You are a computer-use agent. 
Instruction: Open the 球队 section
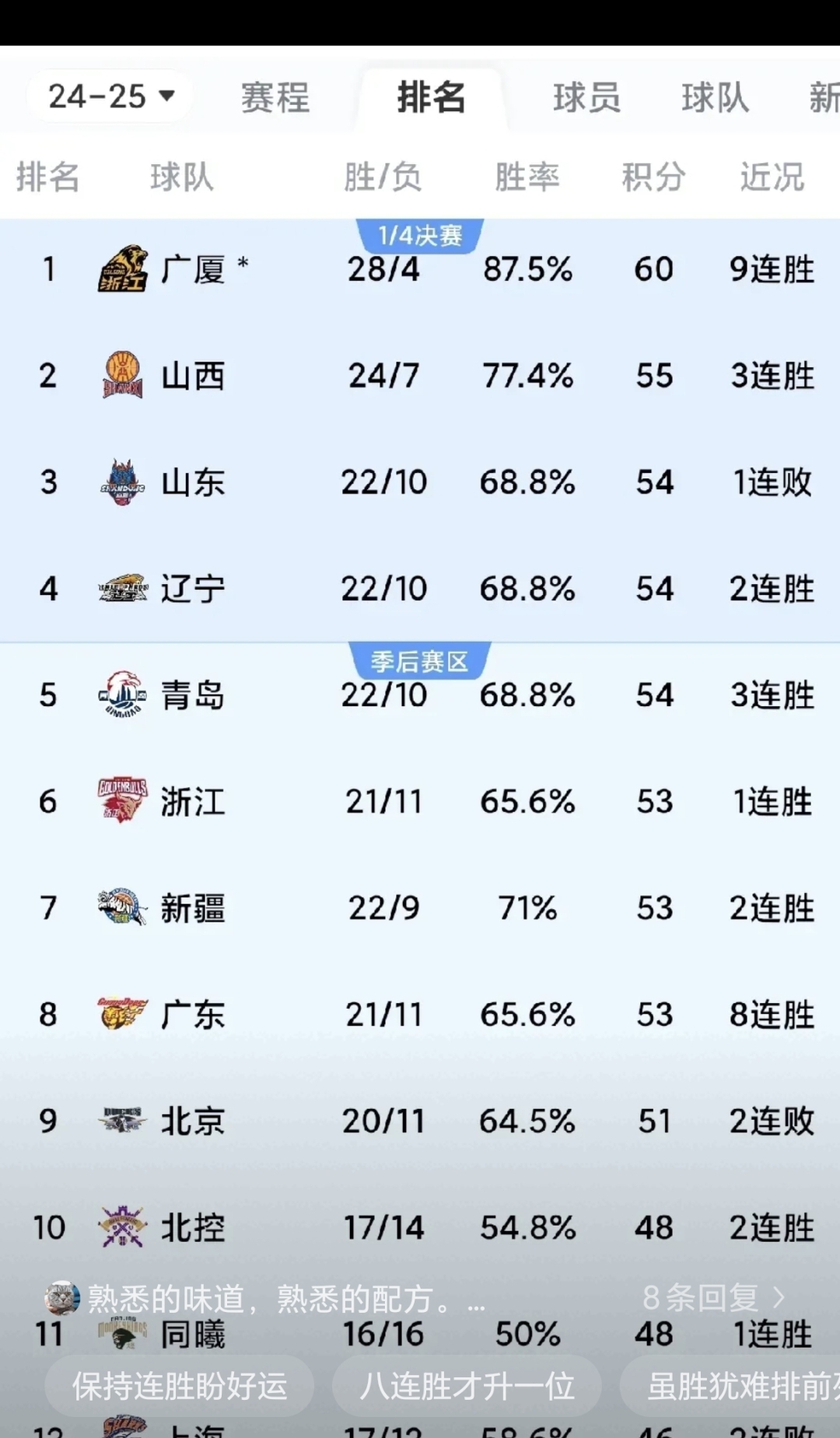pyautogui.click(x=712, y=99)
